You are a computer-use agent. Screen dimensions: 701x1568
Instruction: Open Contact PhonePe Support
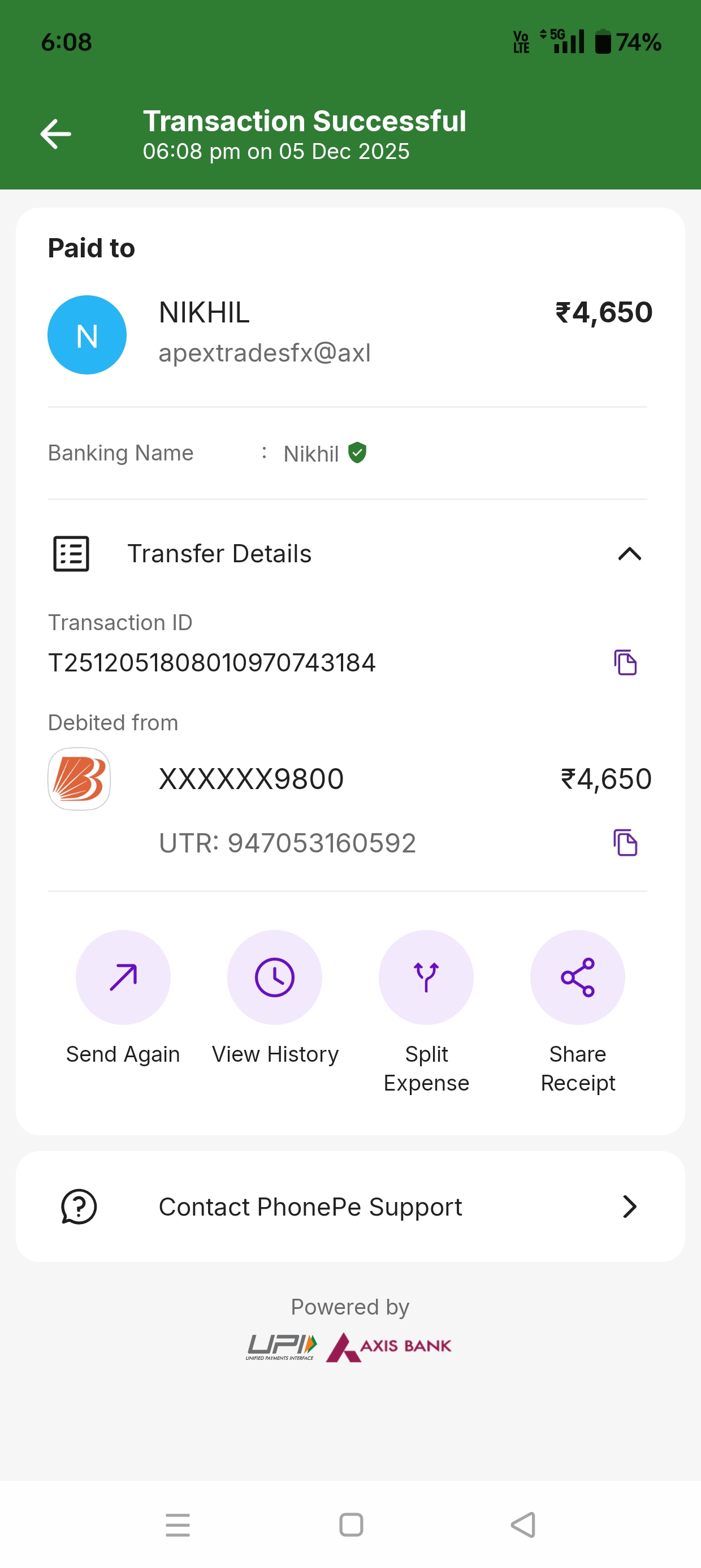350,1207
